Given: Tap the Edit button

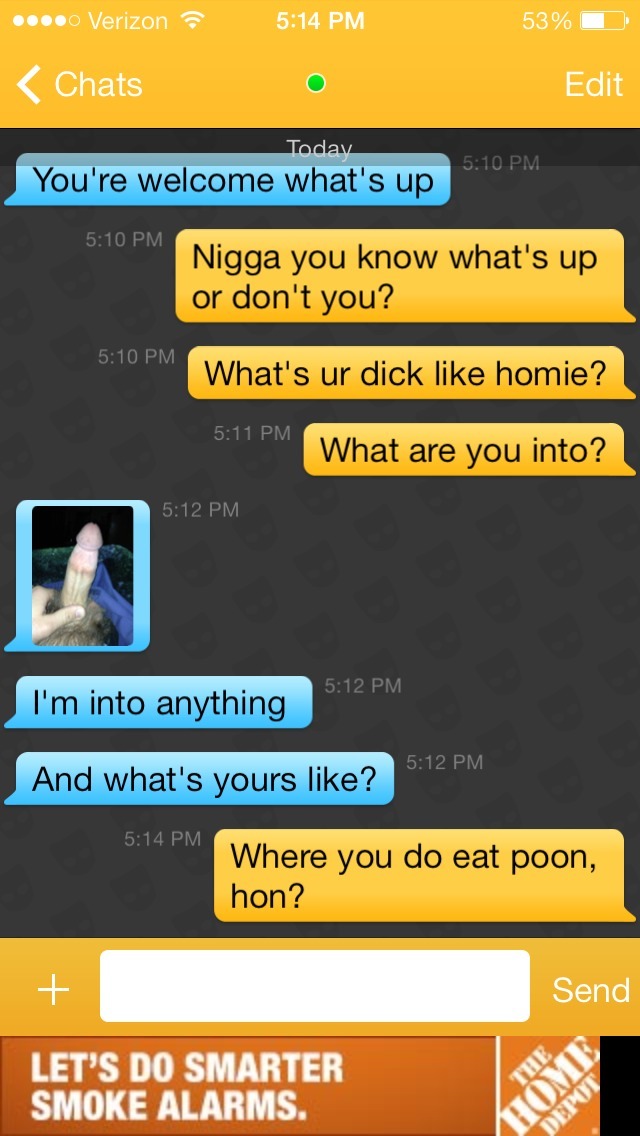Looking at the screenshot, I should coord(593,85).
